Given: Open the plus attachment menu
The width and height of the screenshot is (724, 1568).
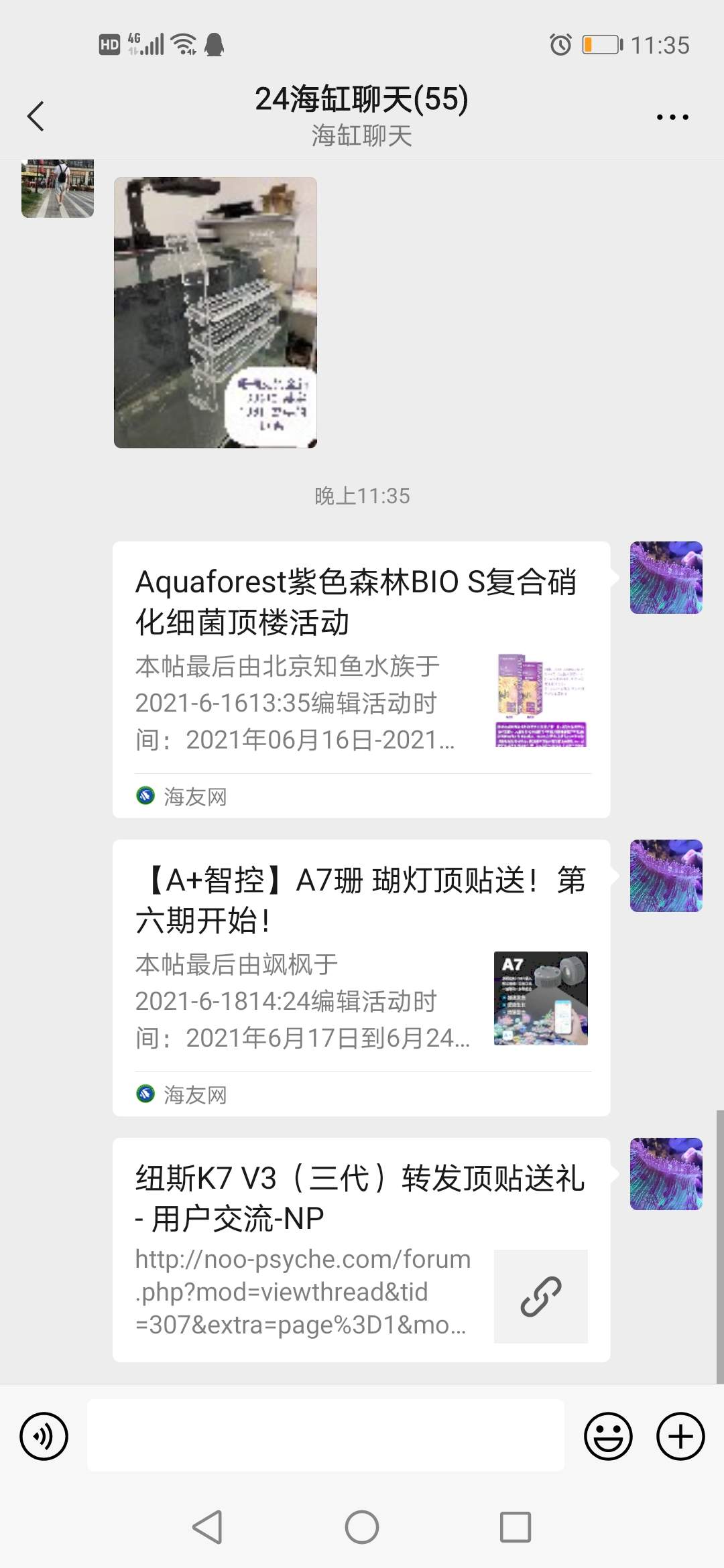Looking at the screenshot, I should click(x=680, y=1436).
